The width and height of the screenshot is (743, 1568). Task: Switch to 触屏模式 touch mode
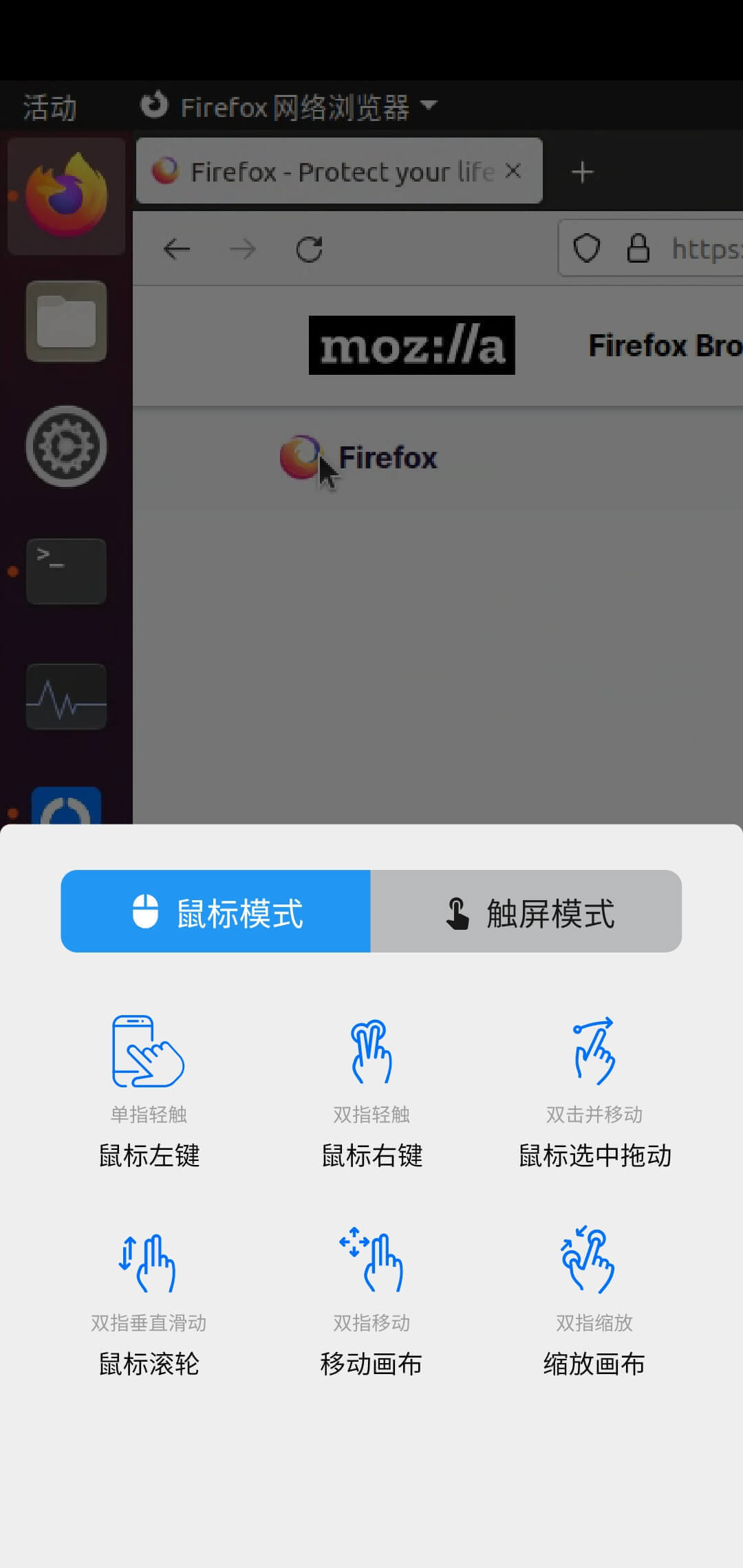point(526,911)
